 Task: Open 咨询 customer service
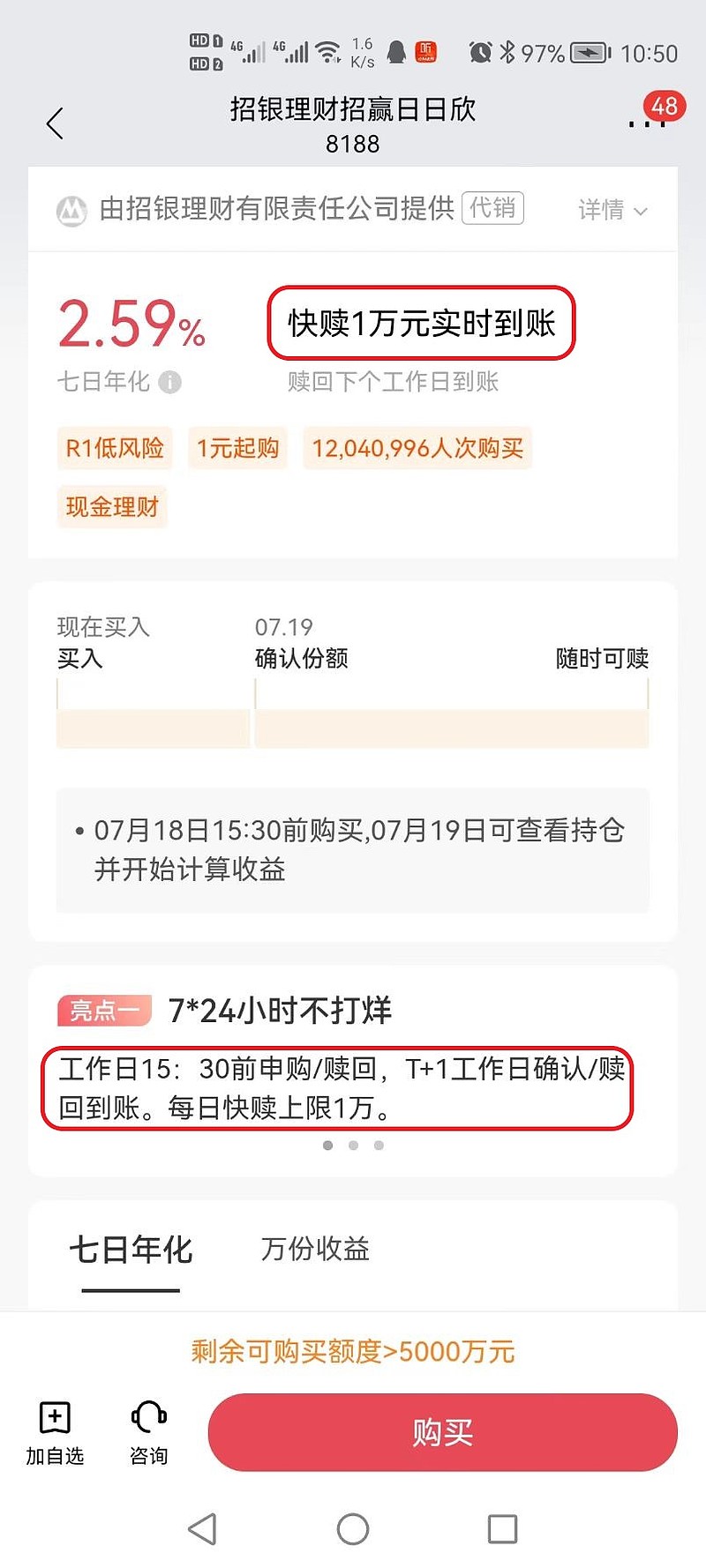tap(148, 1433)
